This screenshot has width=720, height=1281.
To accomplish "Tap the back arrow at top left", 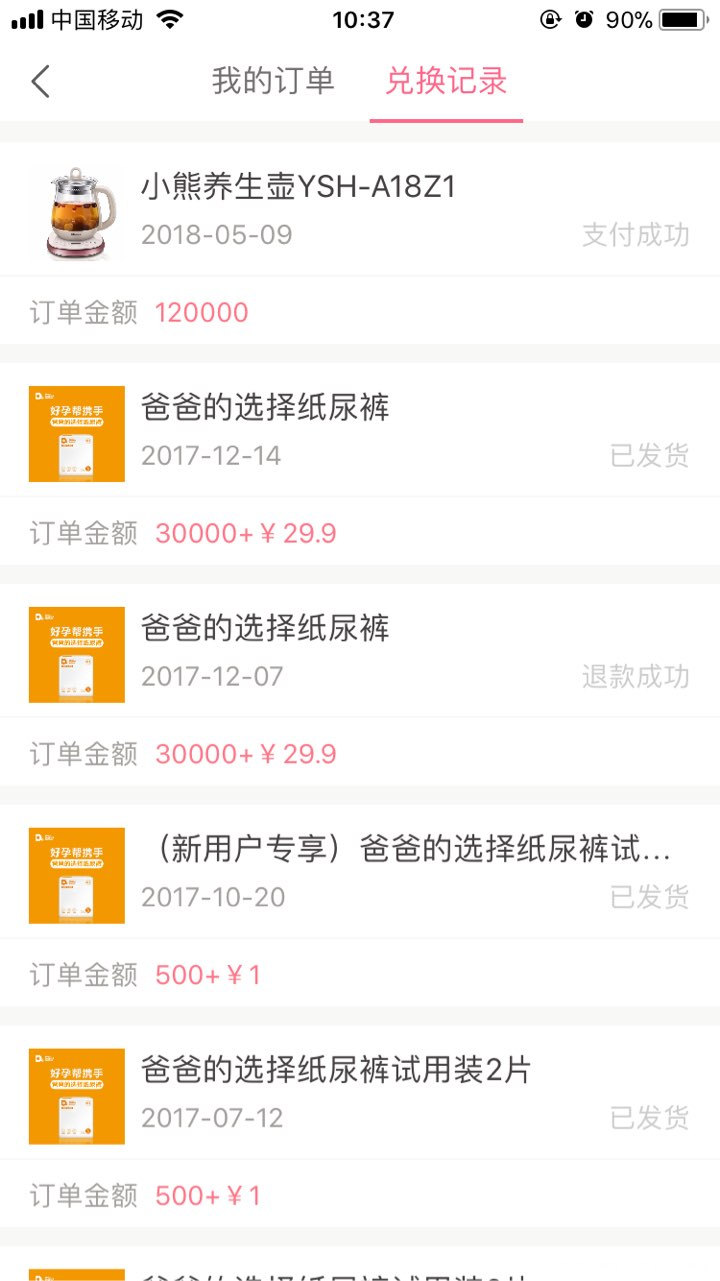I will tap(40, 81).
